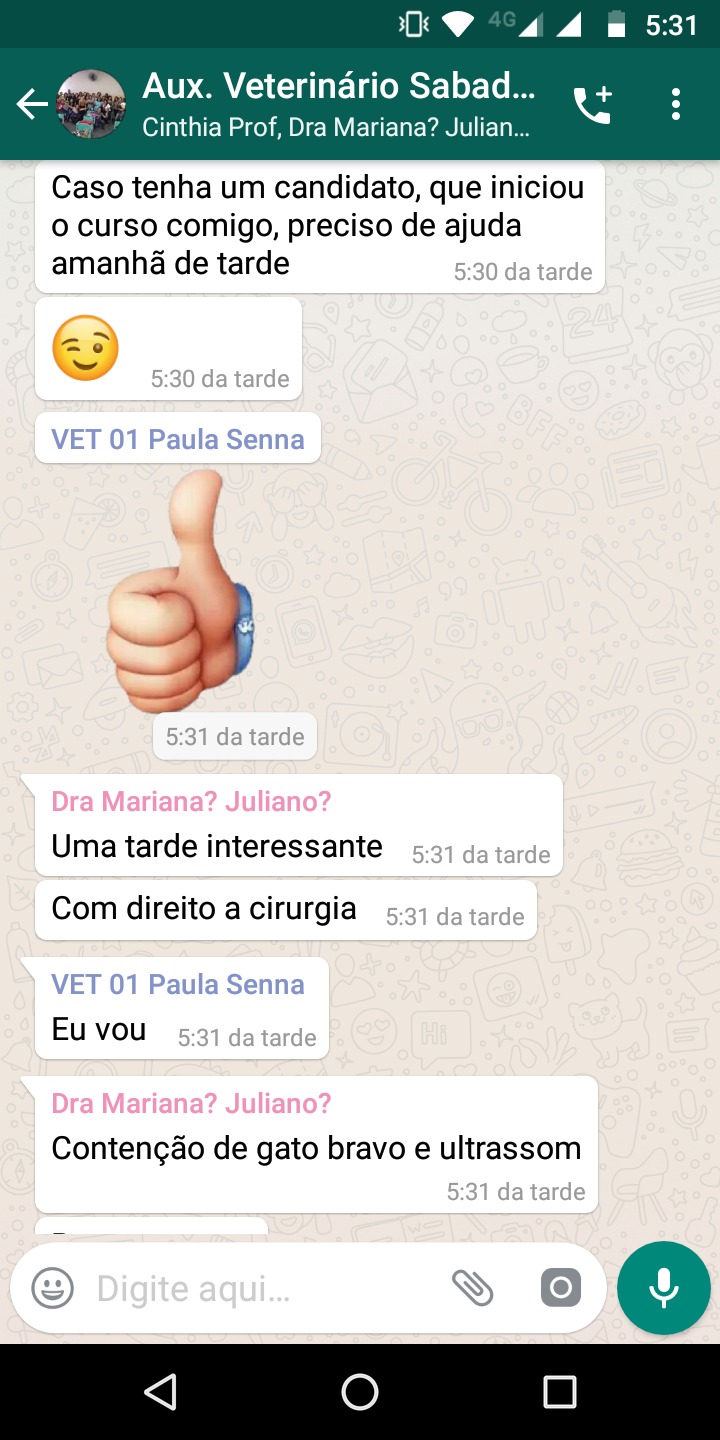Open the recent apps view
This screenshot has width=720, height=1440.
pyautogui.click(x=560, y=1391)
